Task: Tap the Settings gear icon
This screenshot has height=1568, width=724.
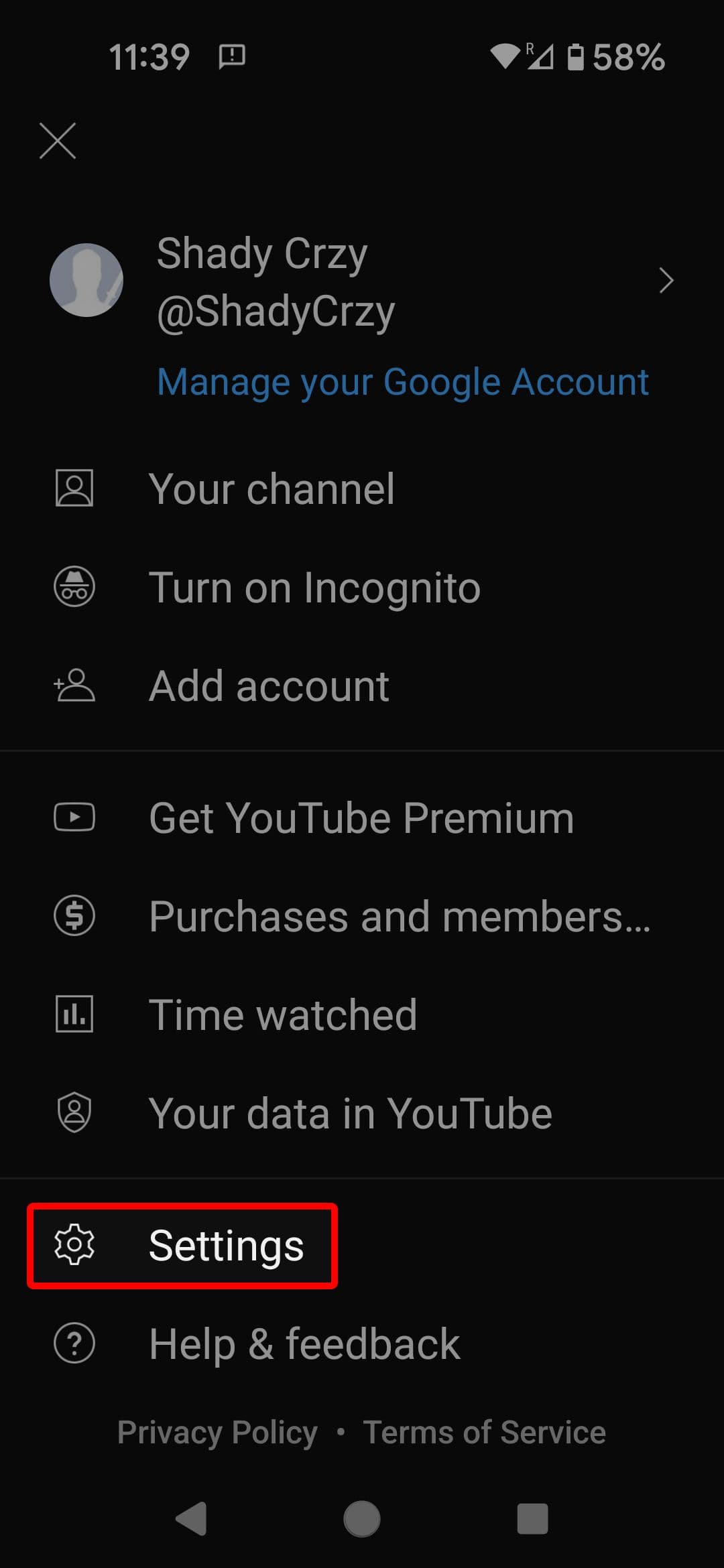Action: (x=74, y=1245)
